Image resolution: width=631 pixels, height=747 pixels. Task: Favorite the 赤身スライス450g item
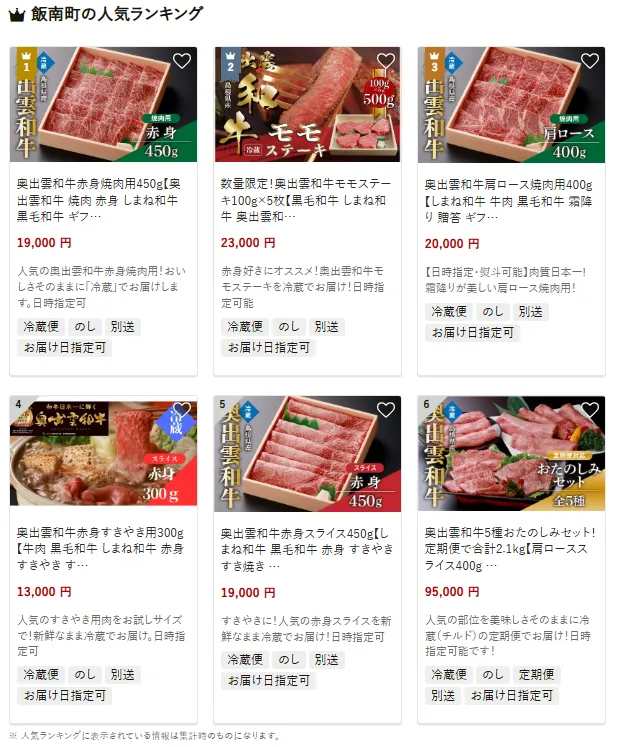pyautogui.click(x=385, y=410)
